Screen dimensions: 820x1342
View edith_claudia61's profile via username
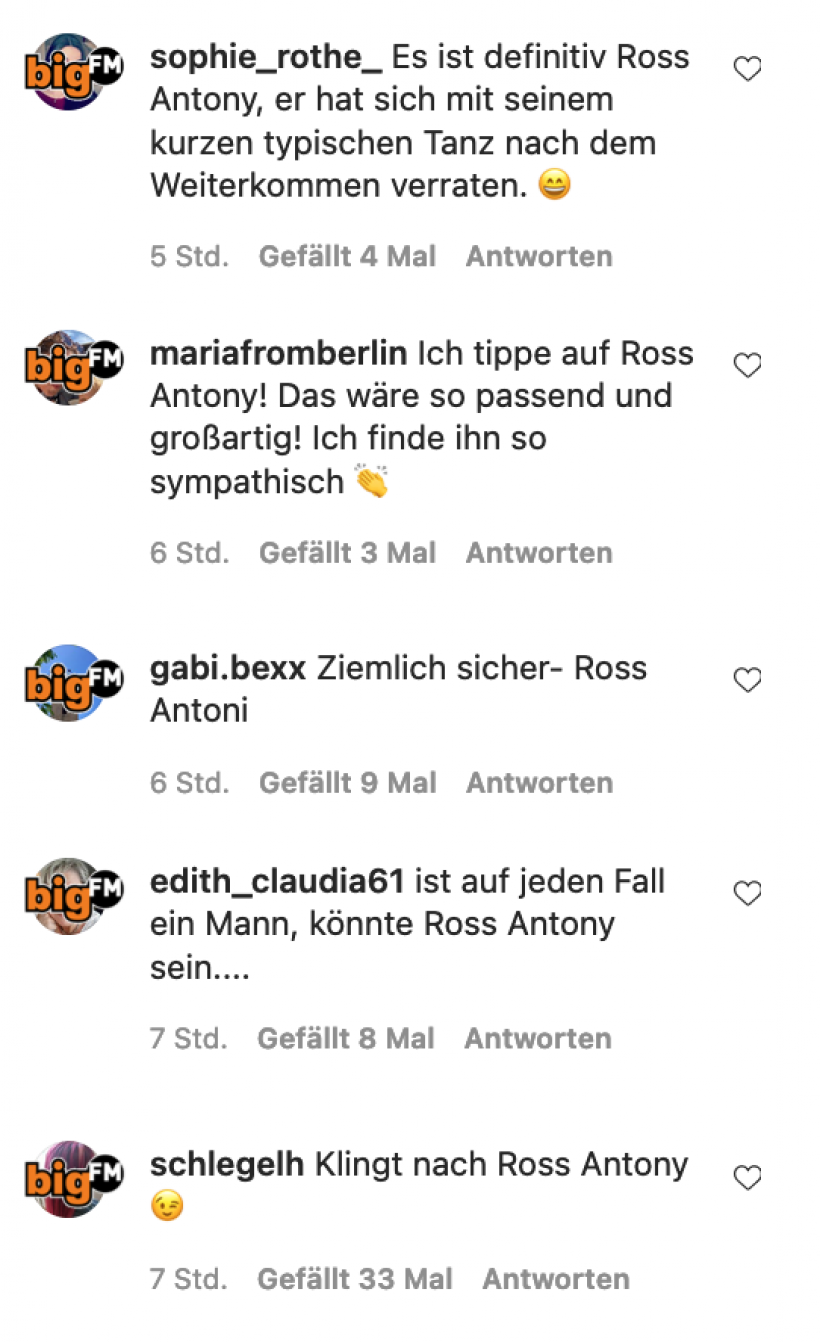[277, 882]
